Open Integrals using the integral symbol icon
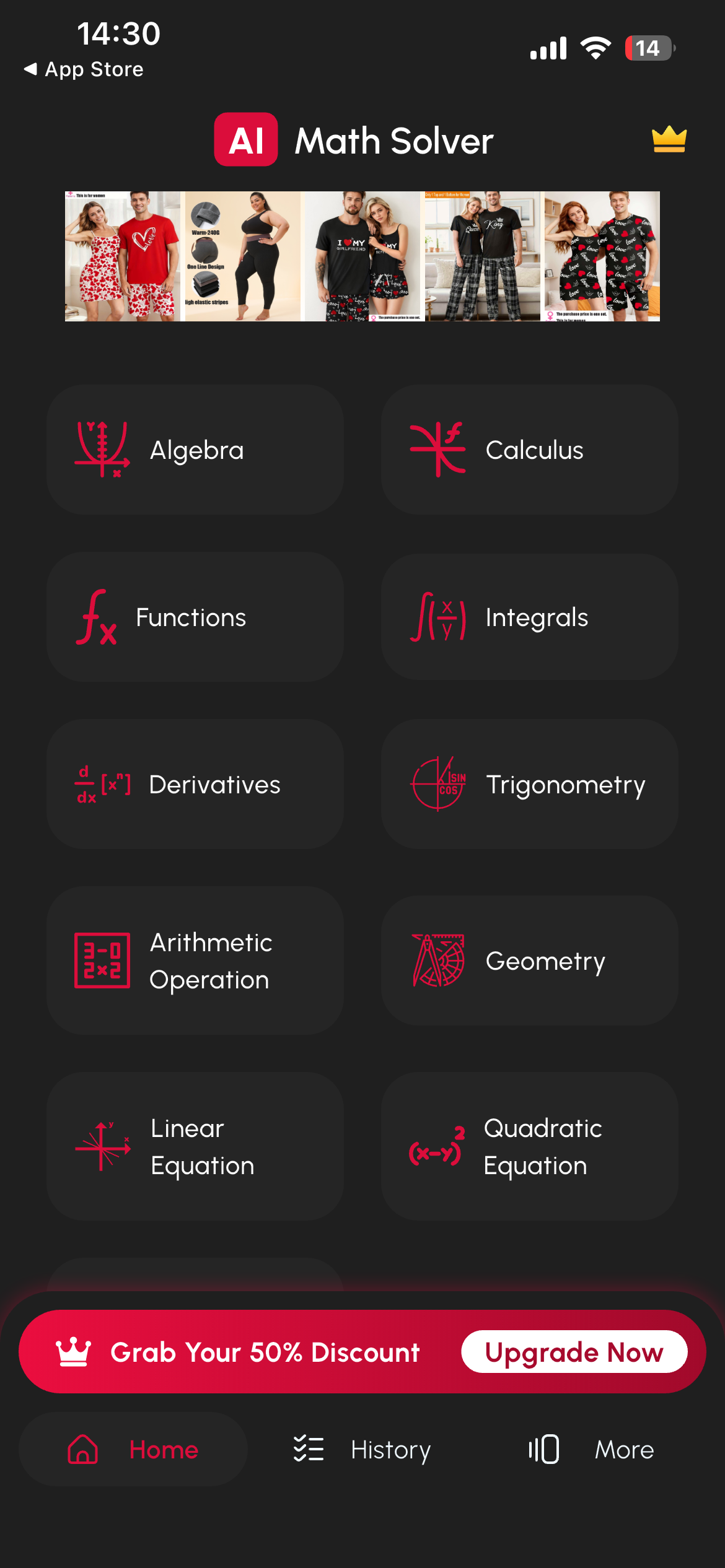This screenshot has width=725, height=1568. point(437,617)
